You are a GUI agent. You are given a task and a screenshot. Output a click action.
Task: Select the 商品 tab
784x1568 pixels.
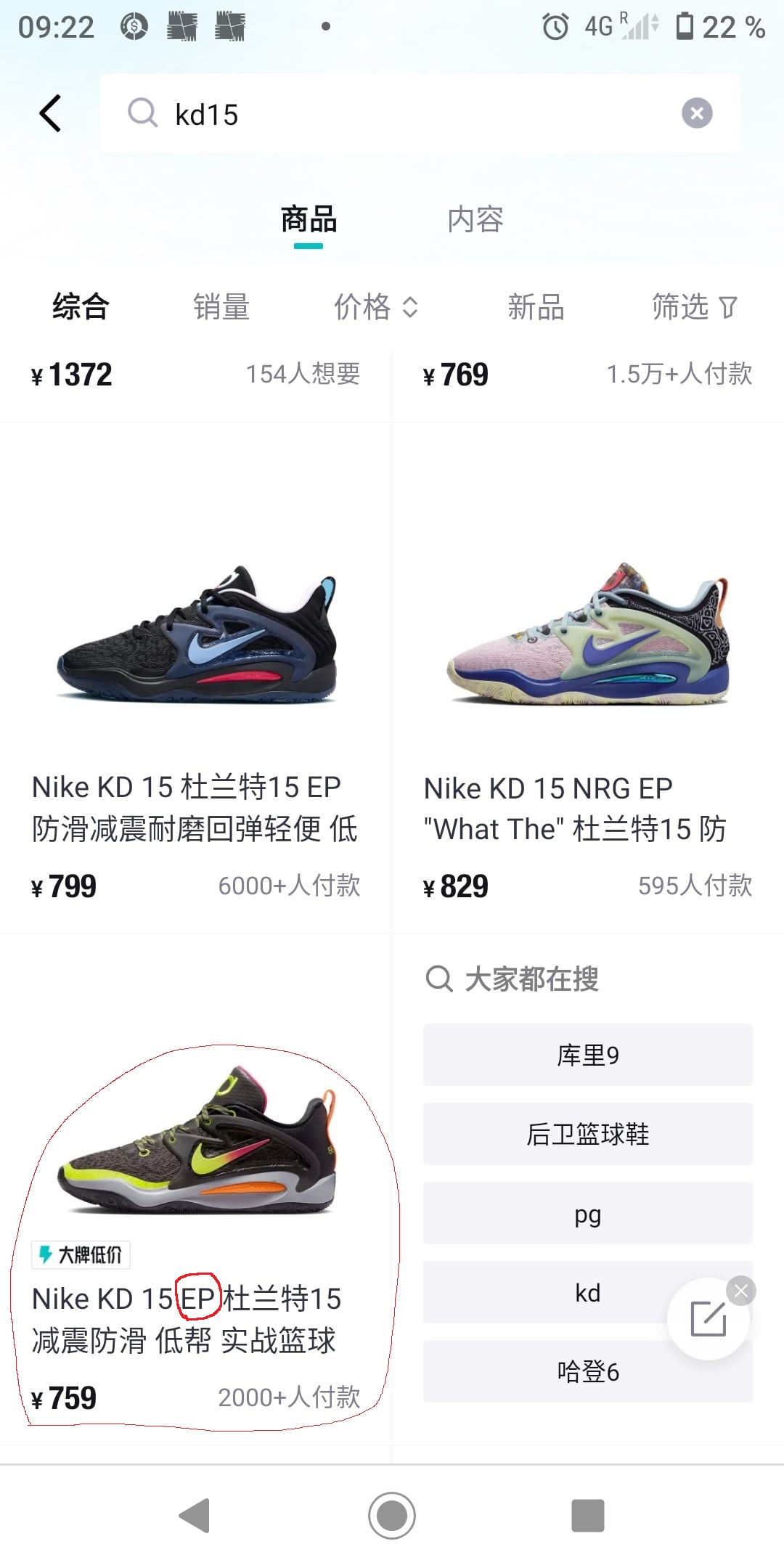pyautogui.click(x=309, y=219)
